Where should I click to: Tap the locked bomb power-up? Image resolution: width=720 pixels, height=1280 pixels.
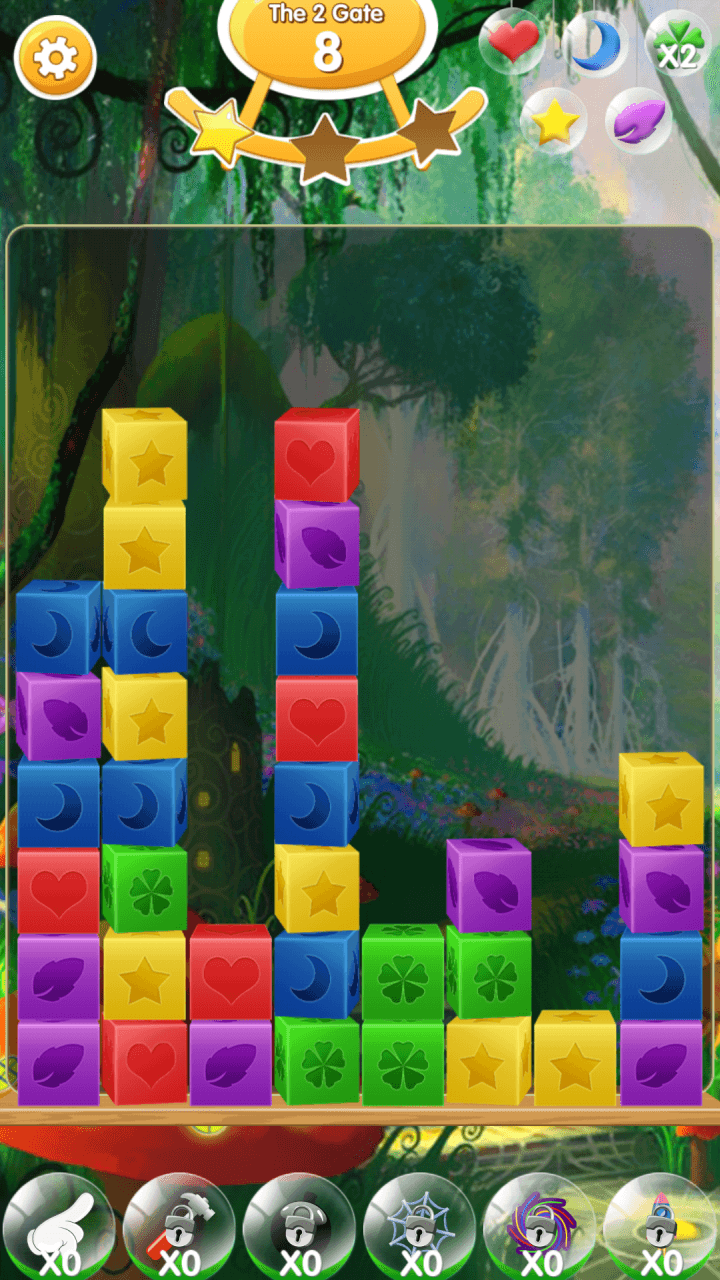point(299,1227)
